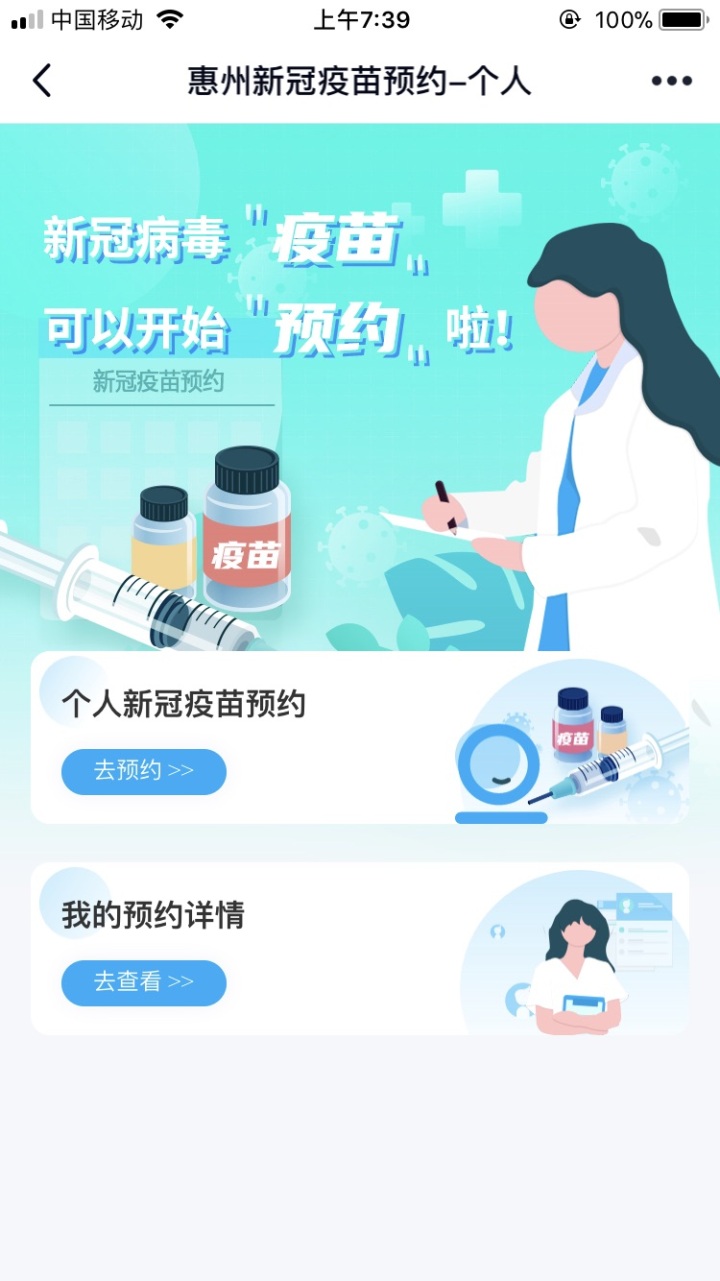The width and height of the screenshot is (720, 1281).
Task: Tap the 去预约 button
Action: tap(144, 771)
